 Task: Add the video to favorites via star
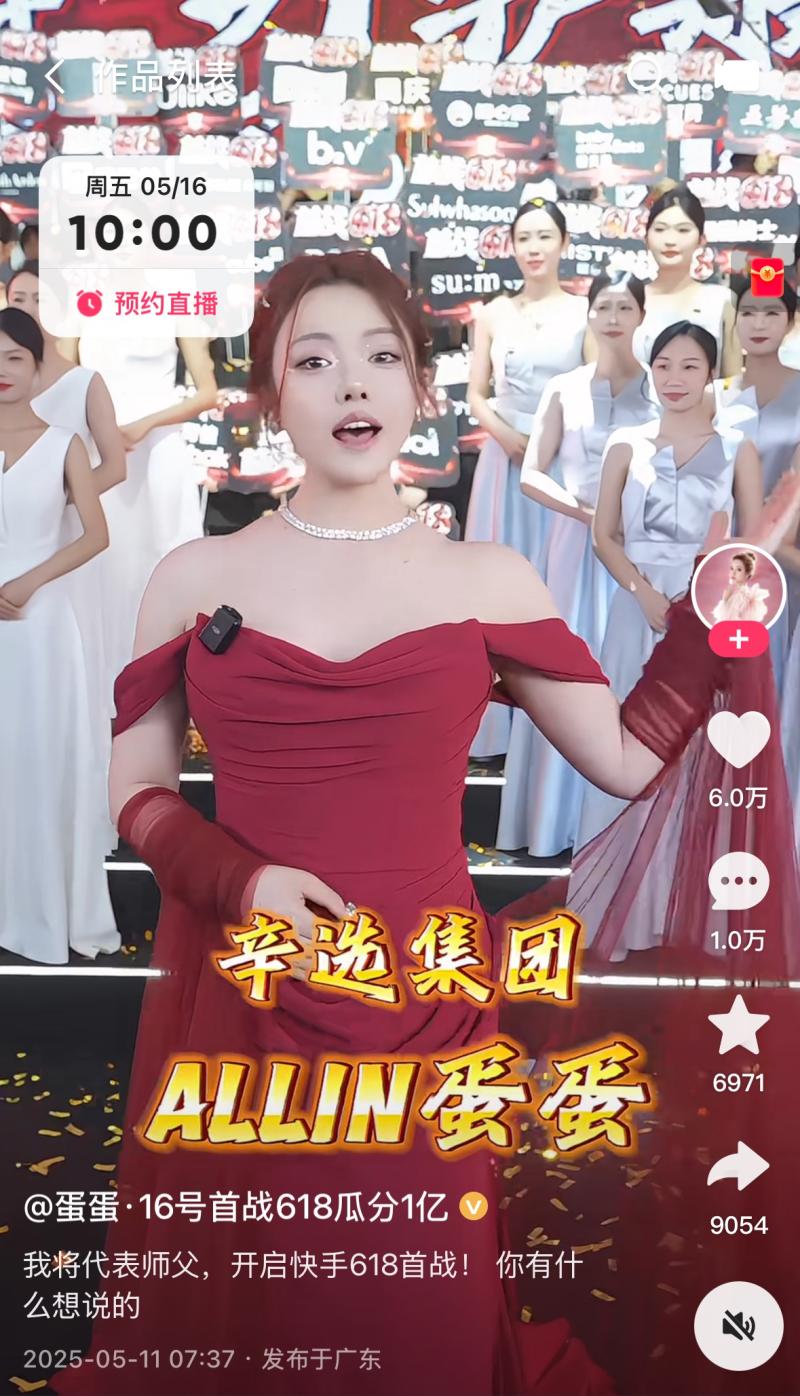coord(738,1025)
